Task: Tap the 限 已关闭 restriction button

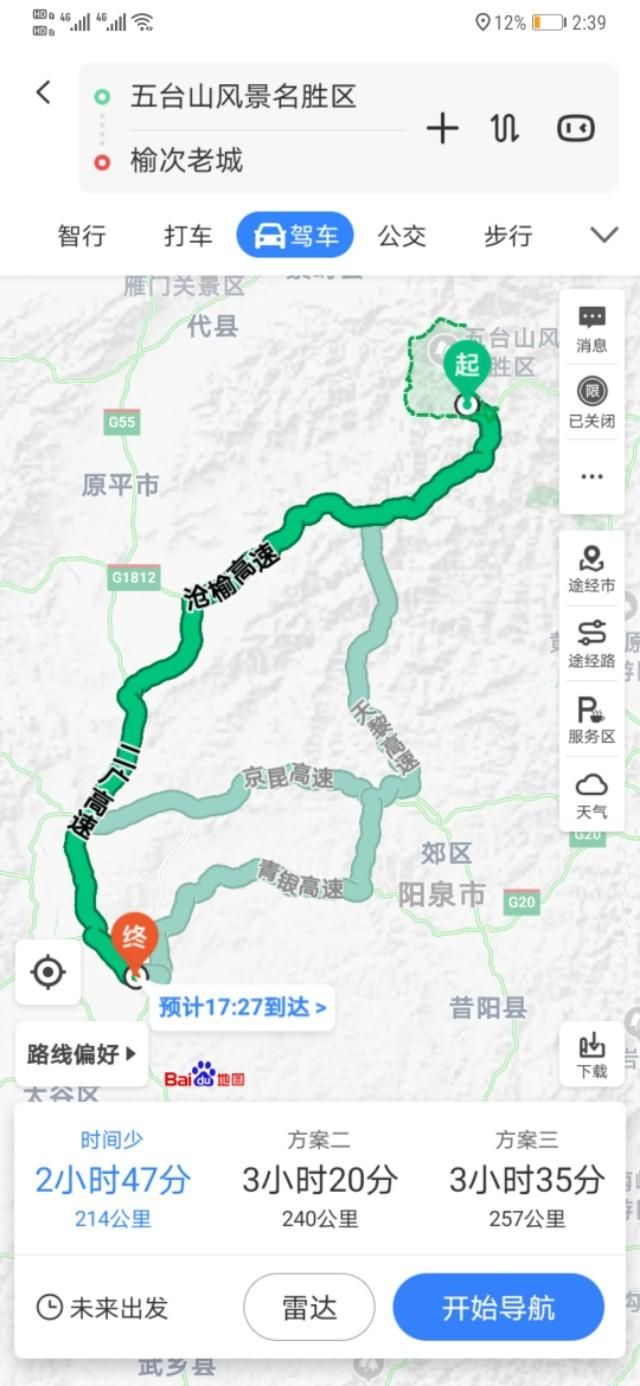Action: [x=592, y=402]
